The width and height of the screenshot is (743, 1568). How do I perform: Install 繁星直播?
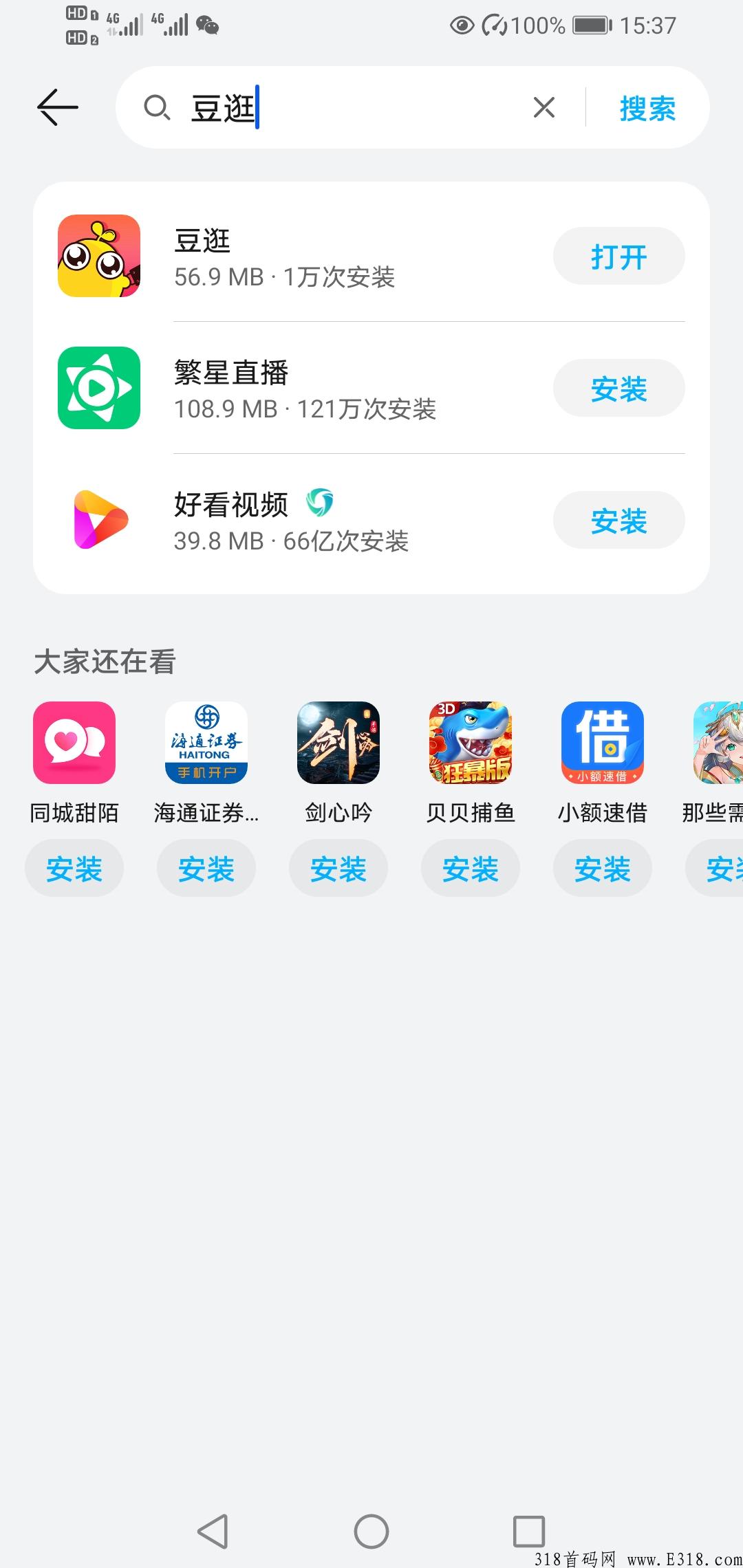(618, 388)
